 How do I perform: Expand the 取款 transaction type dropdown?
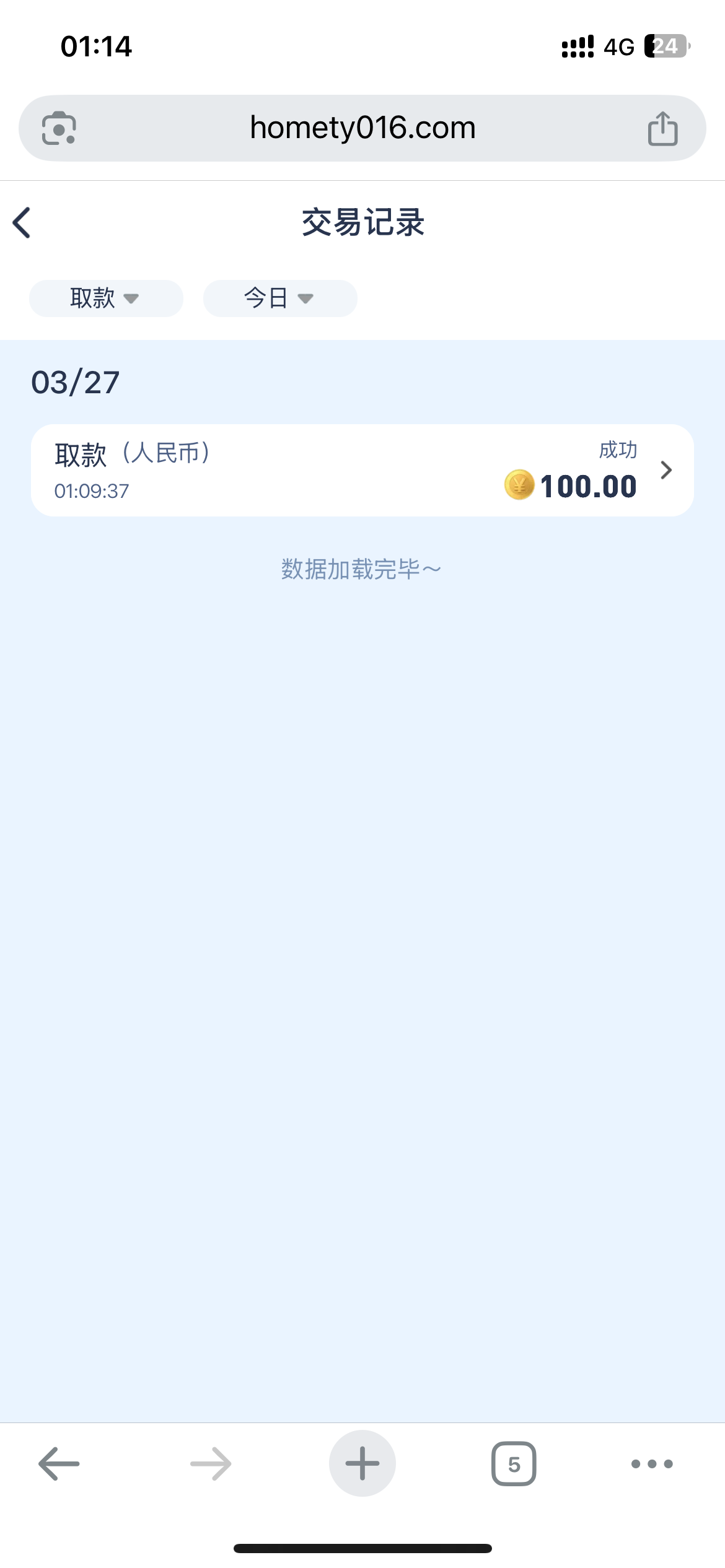click(106, 298)
